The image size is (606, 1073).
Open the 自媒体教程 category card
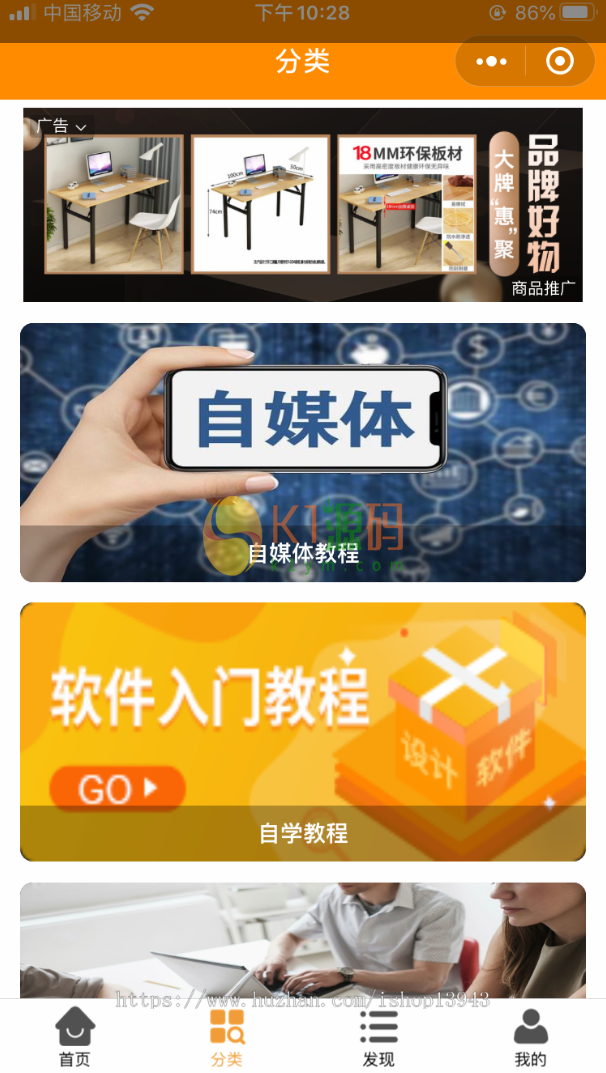pyautogui.click(x=302, y=452)
